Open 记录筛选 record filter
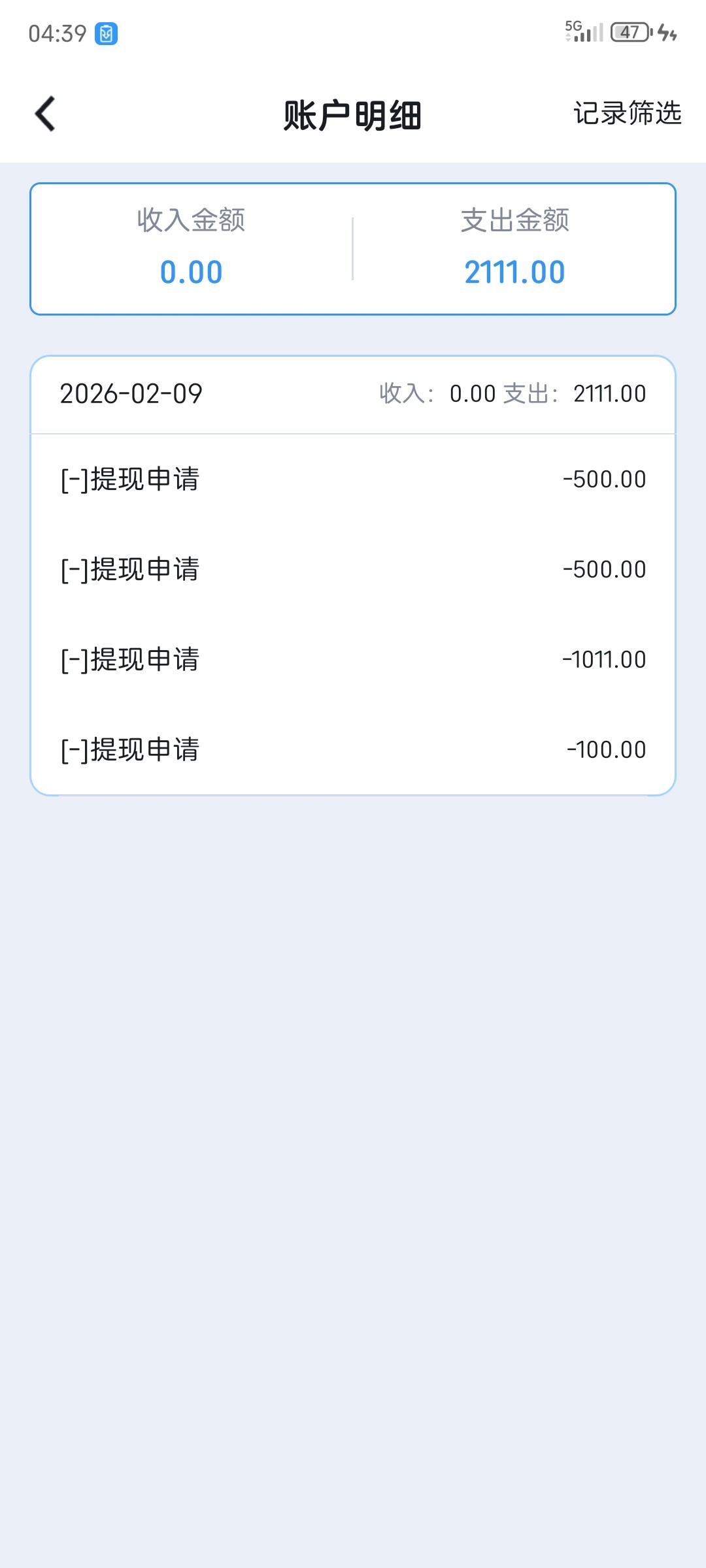This screenshot has height=1568, width=706. click(627, 114)
